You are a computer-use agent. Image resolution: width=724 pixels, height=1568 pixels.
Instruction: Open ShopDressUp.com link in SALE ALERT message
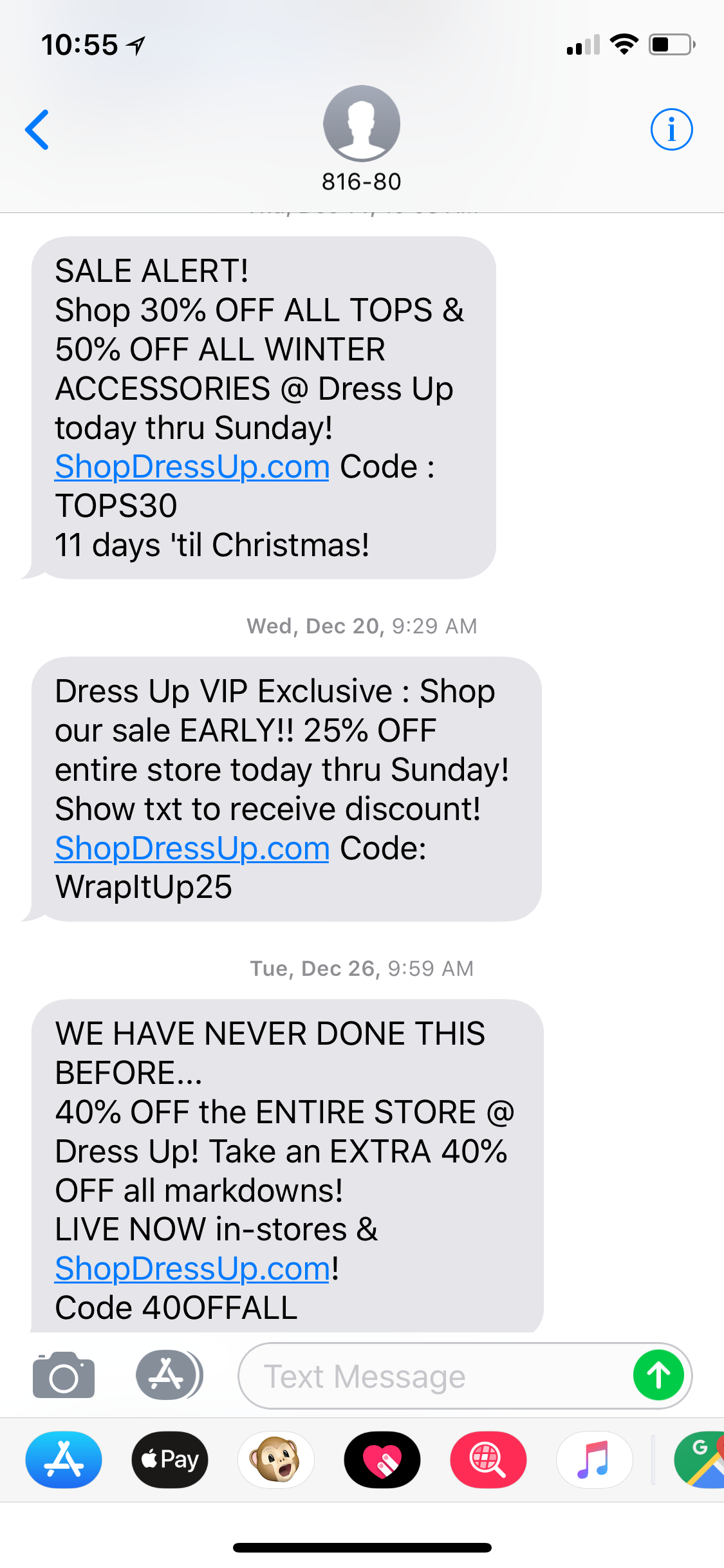tap(192, 467)
